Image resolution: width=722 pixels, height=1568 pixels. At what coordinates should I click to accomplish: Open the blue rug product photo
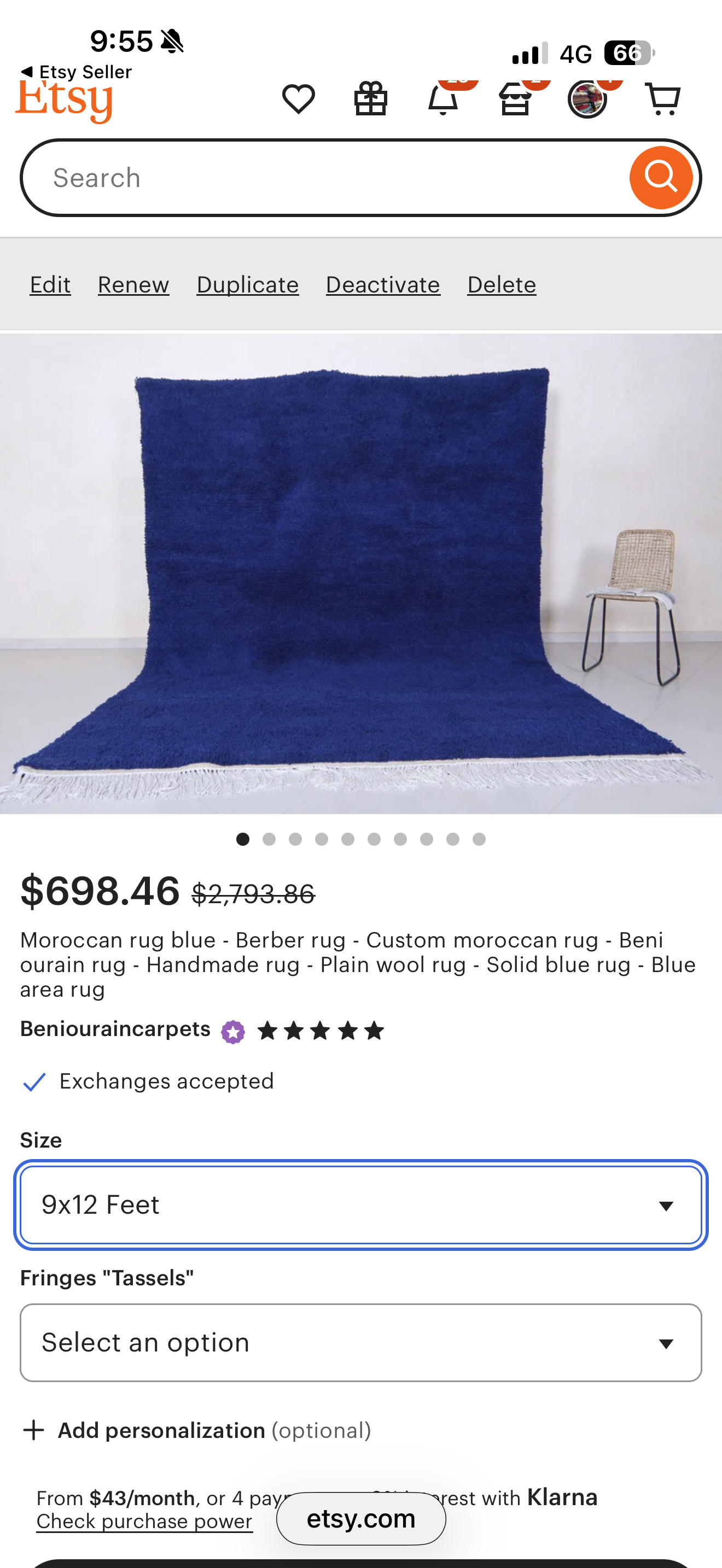[361, 574]
